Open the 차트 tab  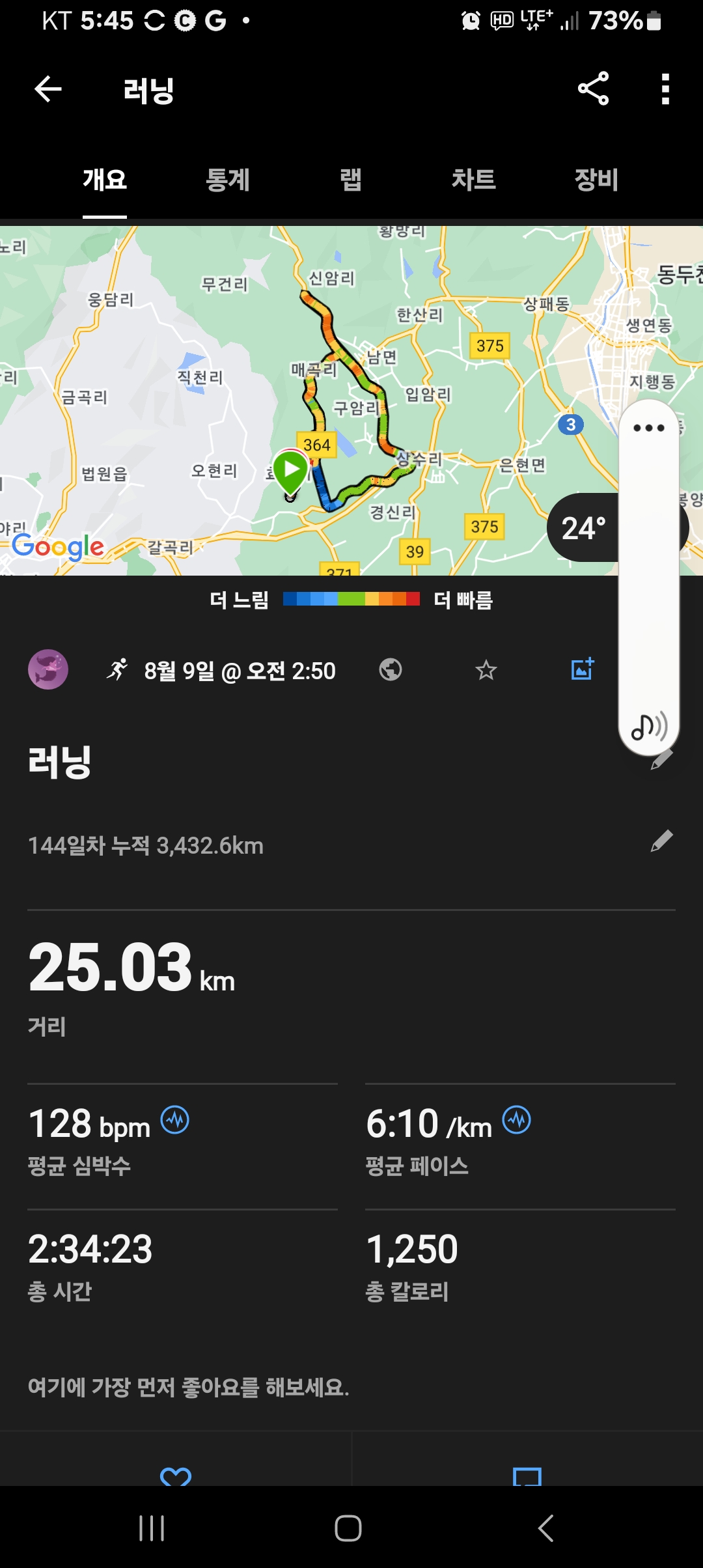click(x=473, y=180)
